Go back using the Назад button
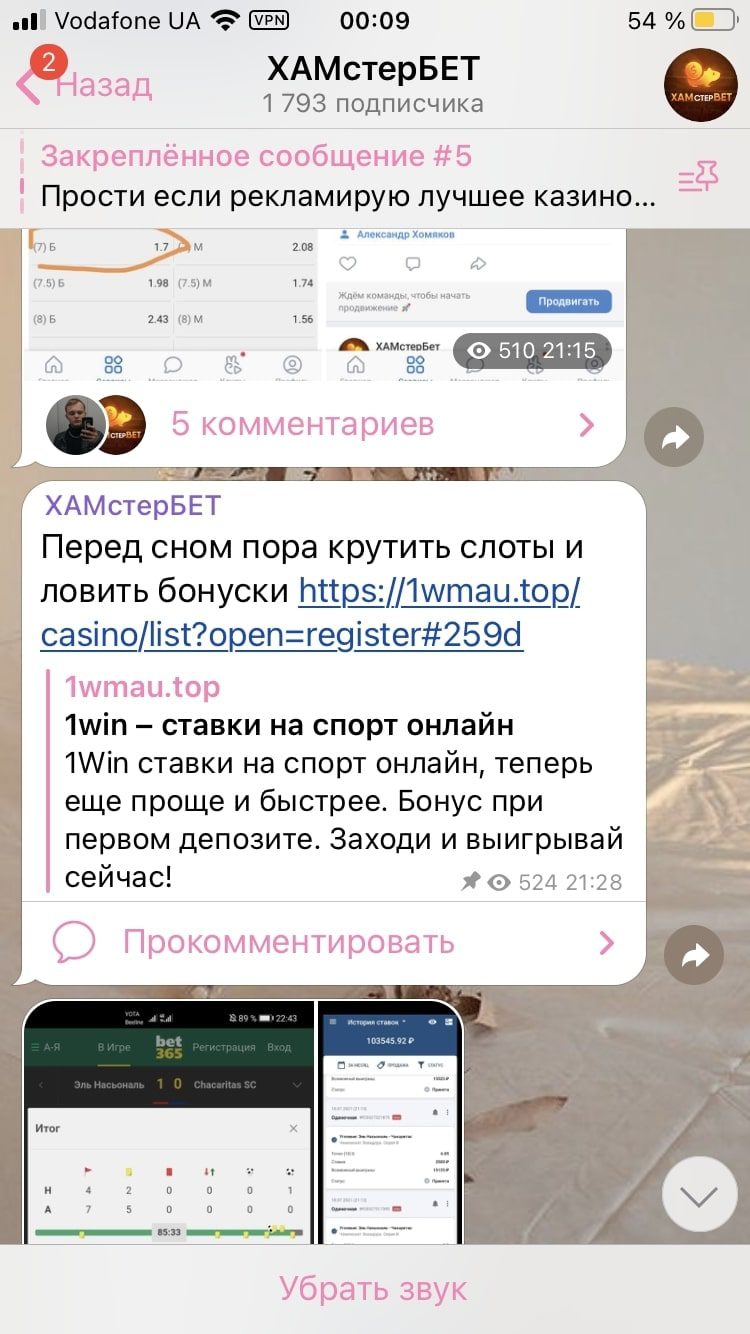This screenshot has height=1334, width=750. click(84, 85)
